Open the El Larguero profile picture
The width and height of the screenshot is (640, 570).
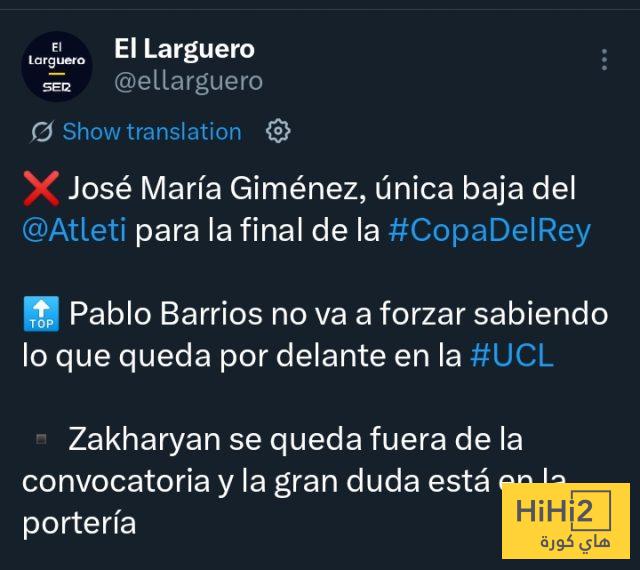coord(57,66)
